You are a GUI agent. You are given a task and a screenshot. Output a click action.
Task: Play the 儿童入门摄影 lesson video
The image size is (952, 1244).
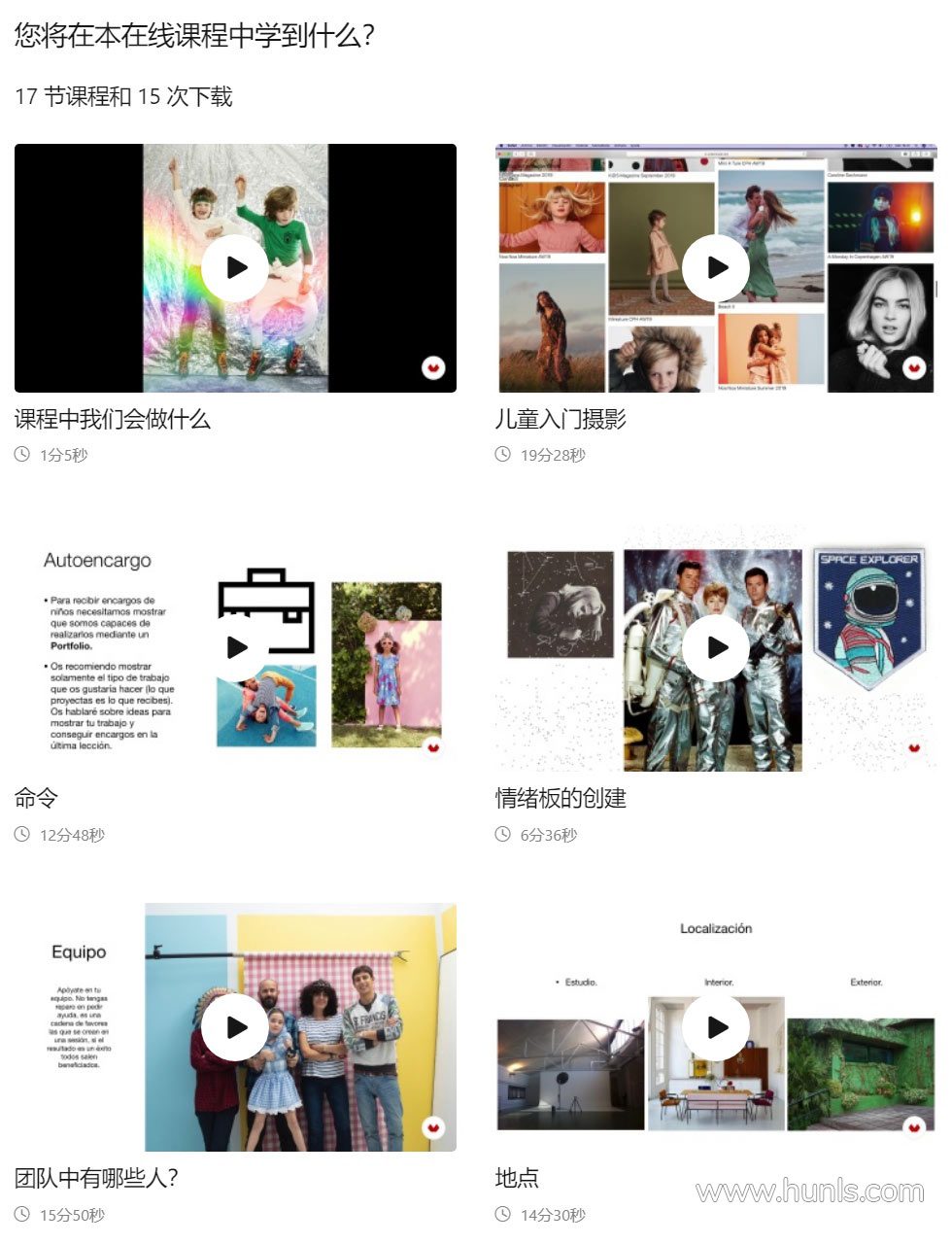(716, 268)
